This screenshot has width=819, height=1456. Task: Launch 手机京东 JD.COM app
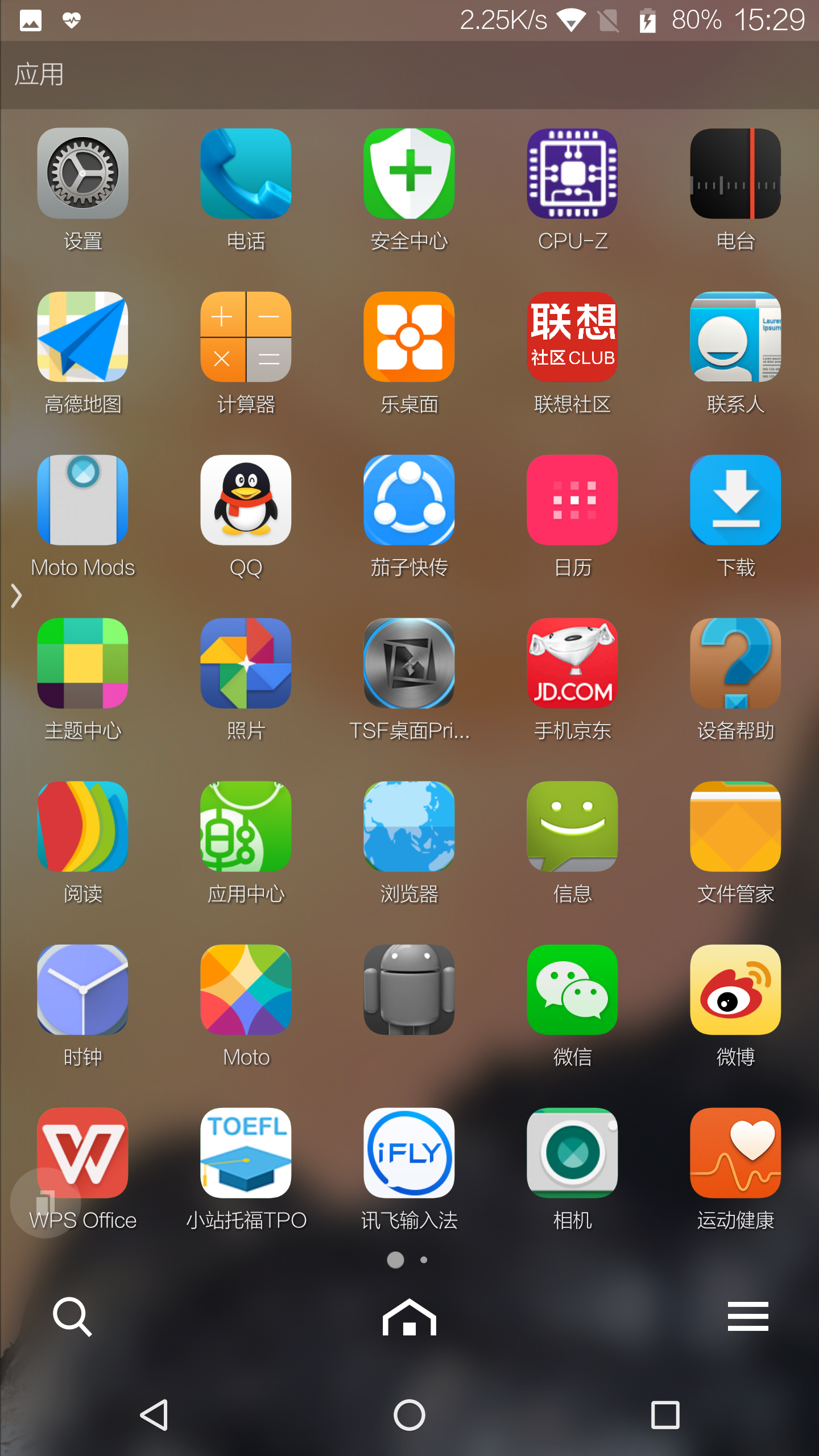572,664
